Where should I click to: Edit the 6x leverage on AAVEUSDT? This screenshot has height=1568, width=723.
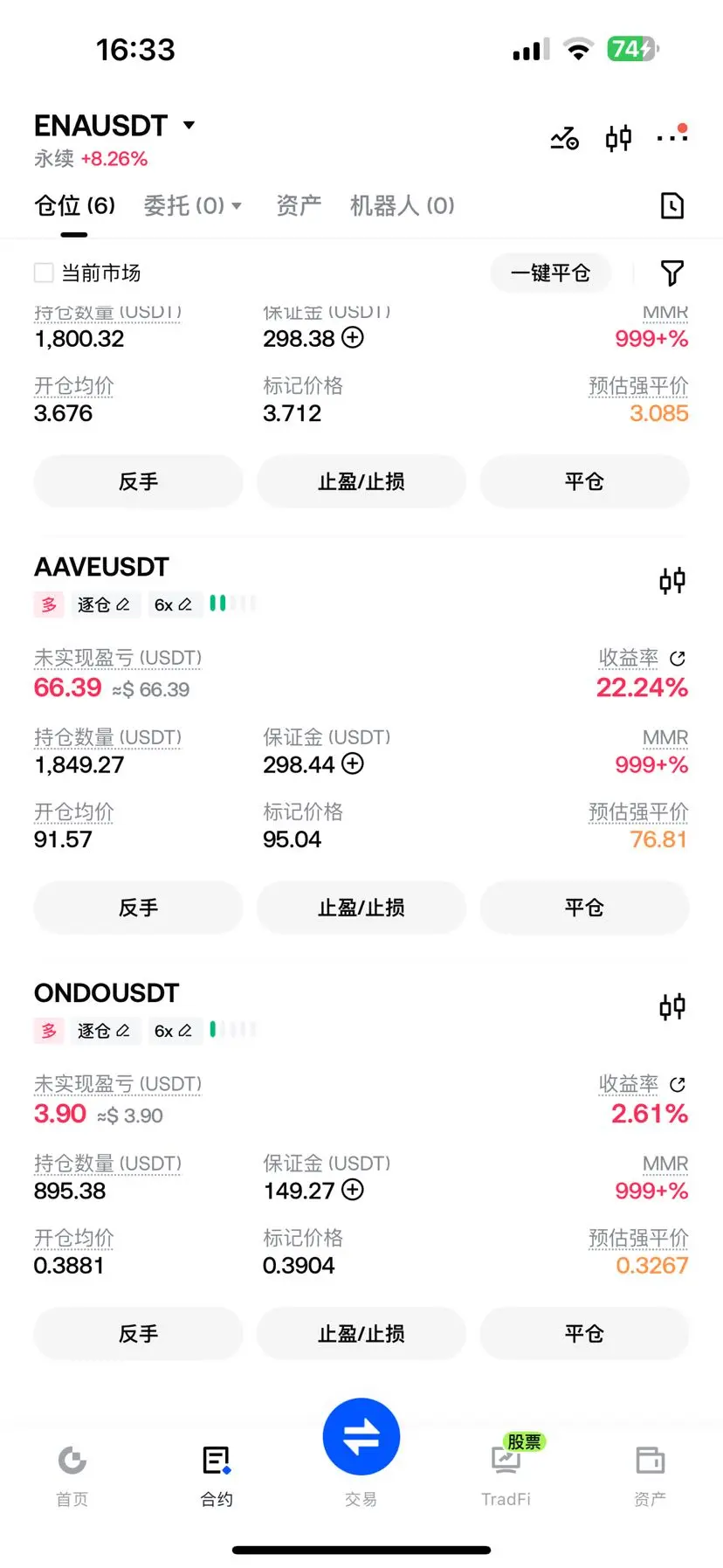pos(173,604)
